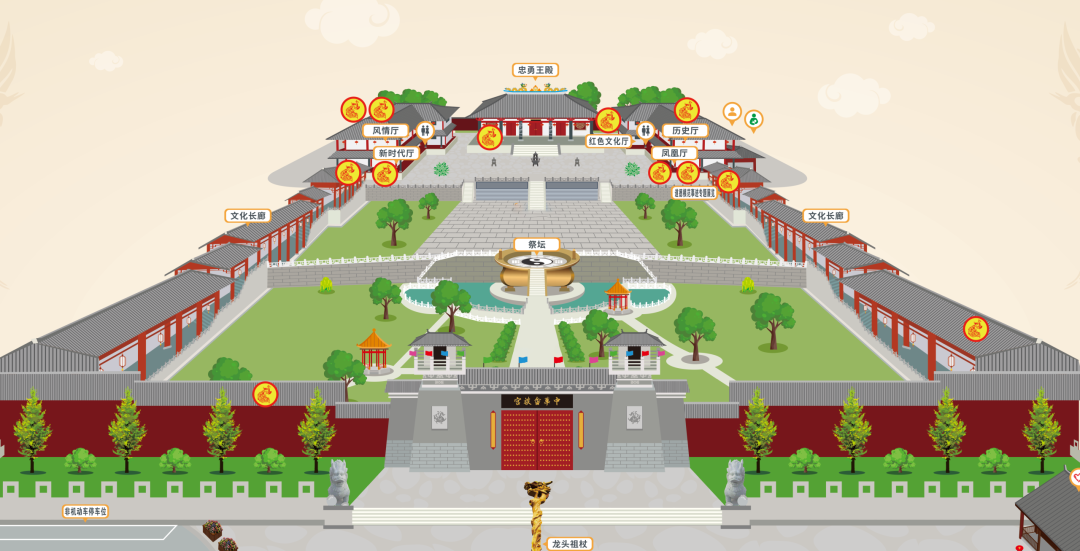
Task: Tap the restroom icon next to 风情厅
Action: [425, 130]
